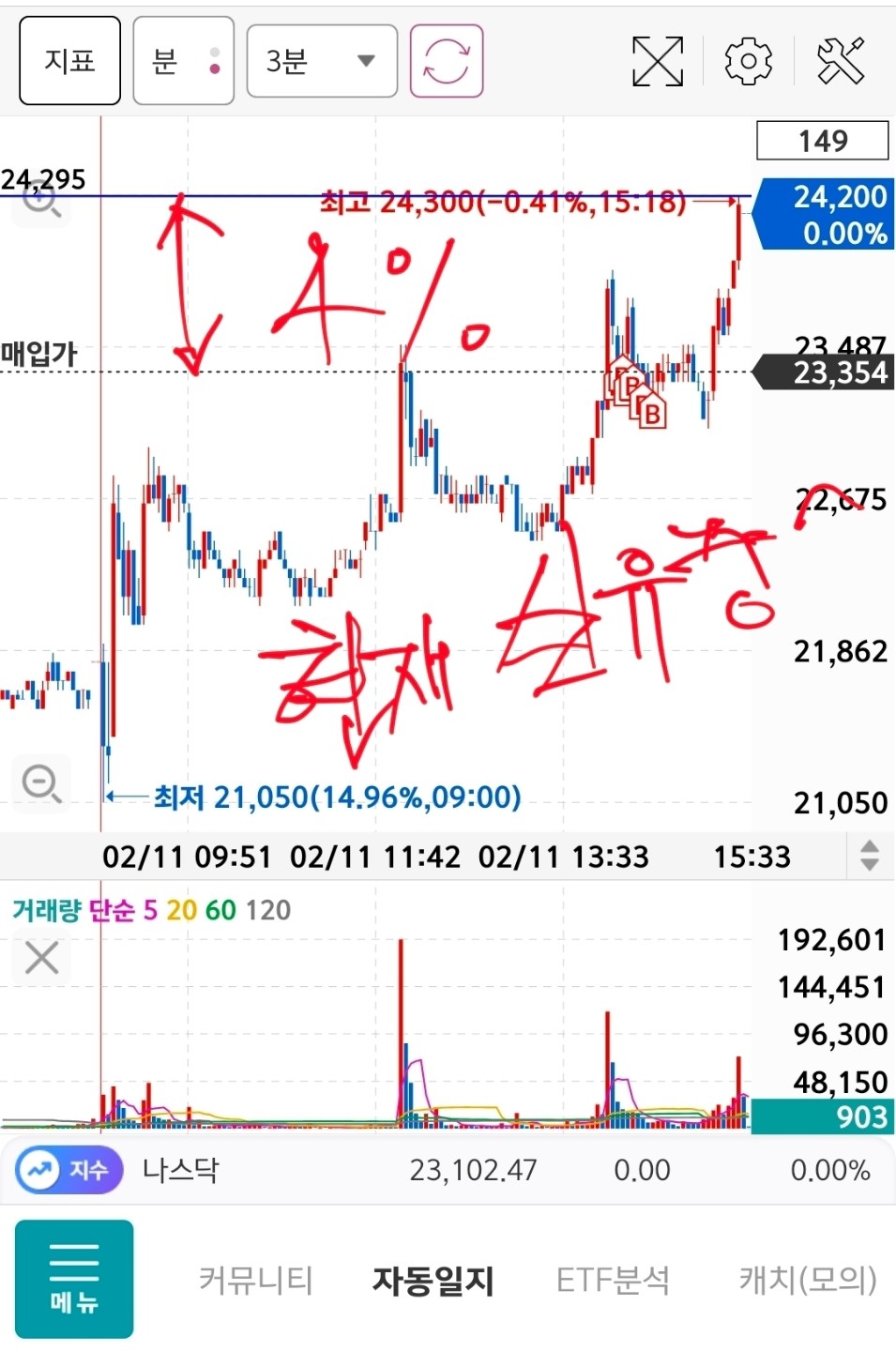
Task: Adjust chart height with up-down arrows
Action: click(869, 856)
